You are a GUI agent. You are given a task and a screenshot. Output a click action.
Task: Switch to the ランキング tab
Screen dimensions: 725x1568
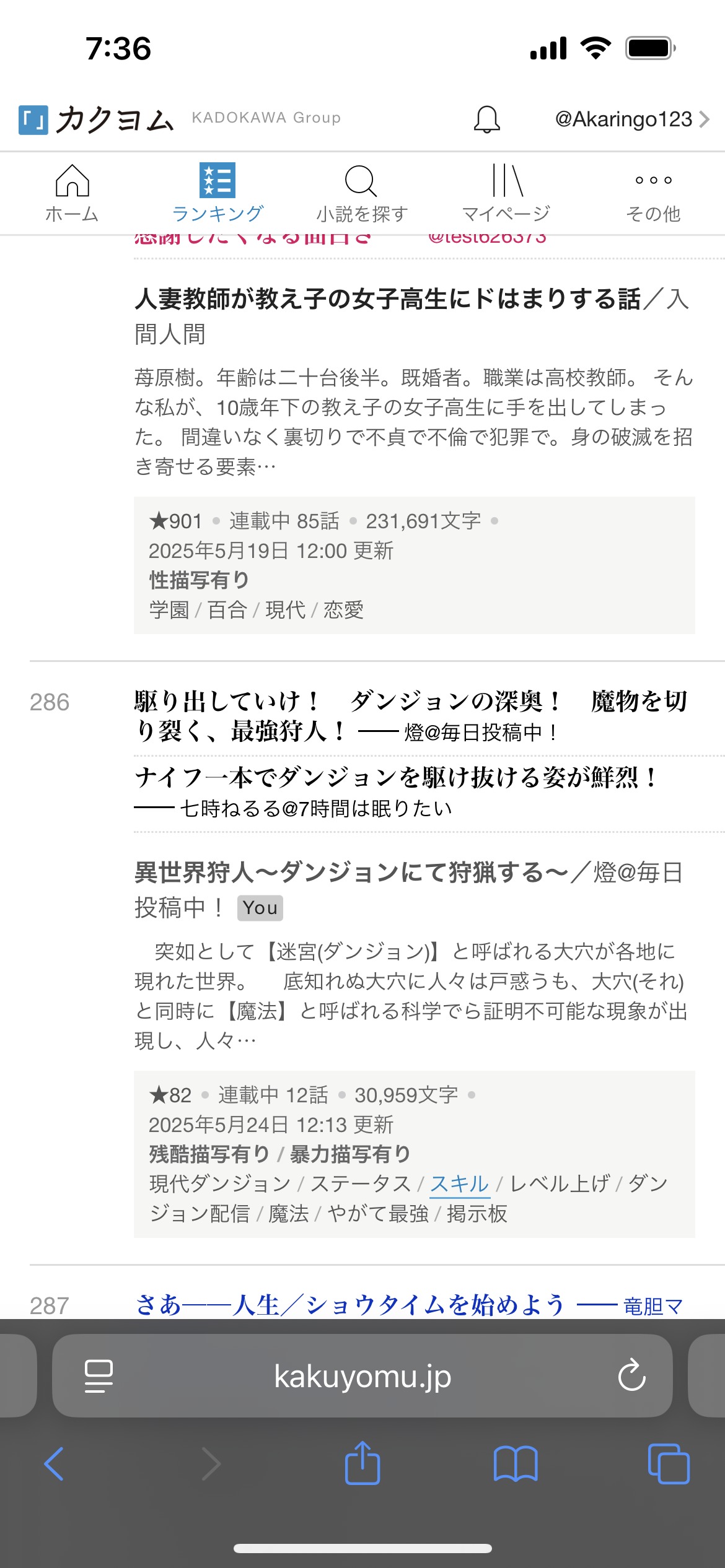tap(217, 193)
